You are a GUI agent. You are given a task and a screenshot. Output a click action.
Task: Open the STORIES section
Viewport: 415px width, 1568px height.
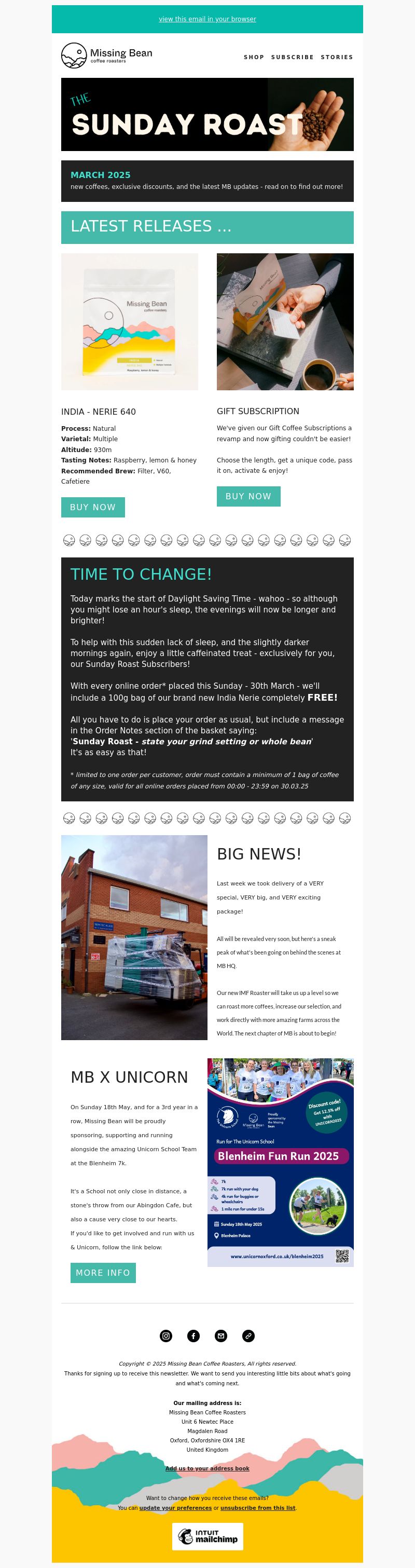337,57
